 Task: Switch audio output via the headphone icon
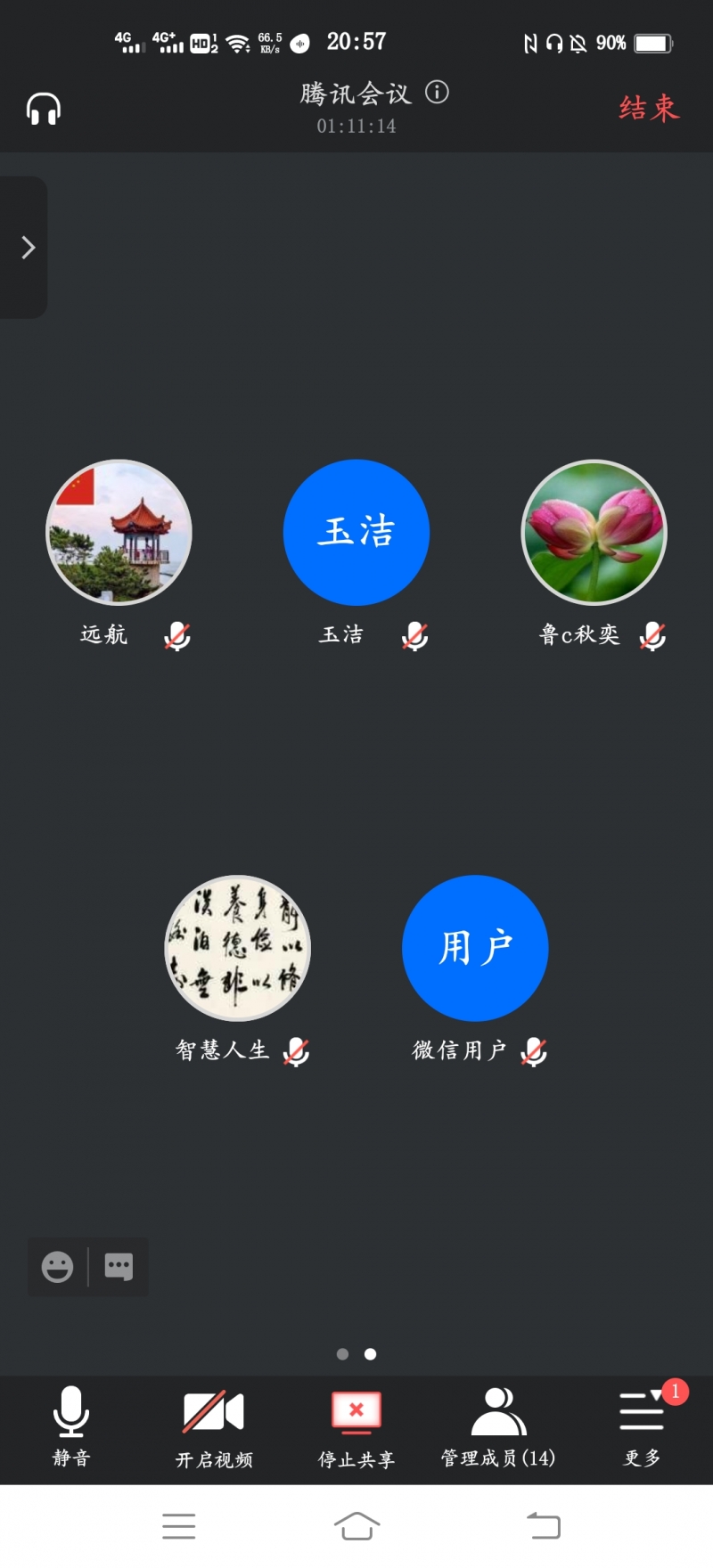tap(41, 107)
